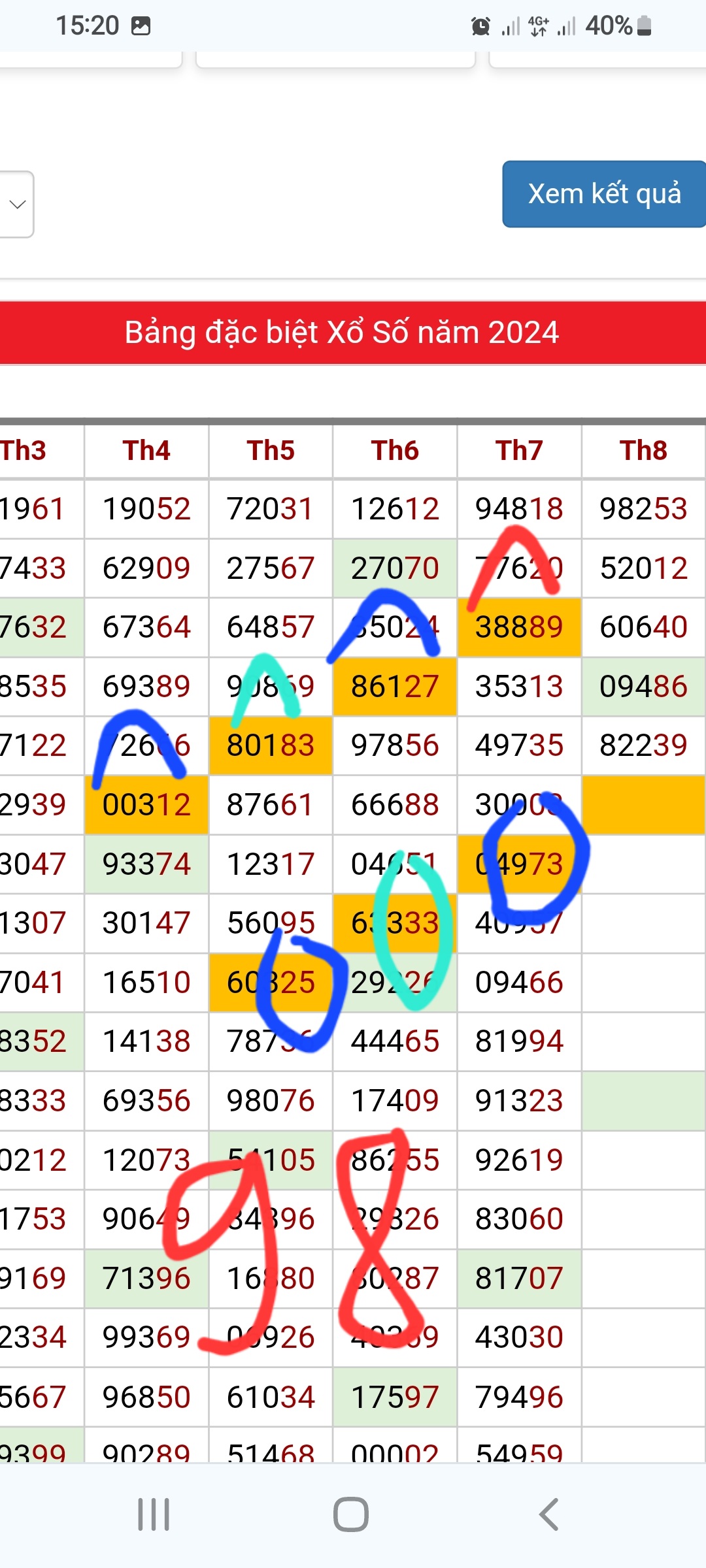The height and width of the screenshot is (1568, 706).
Task: Expand the dropdown chevron next to Xem kết quả
Action: point(17,204)
